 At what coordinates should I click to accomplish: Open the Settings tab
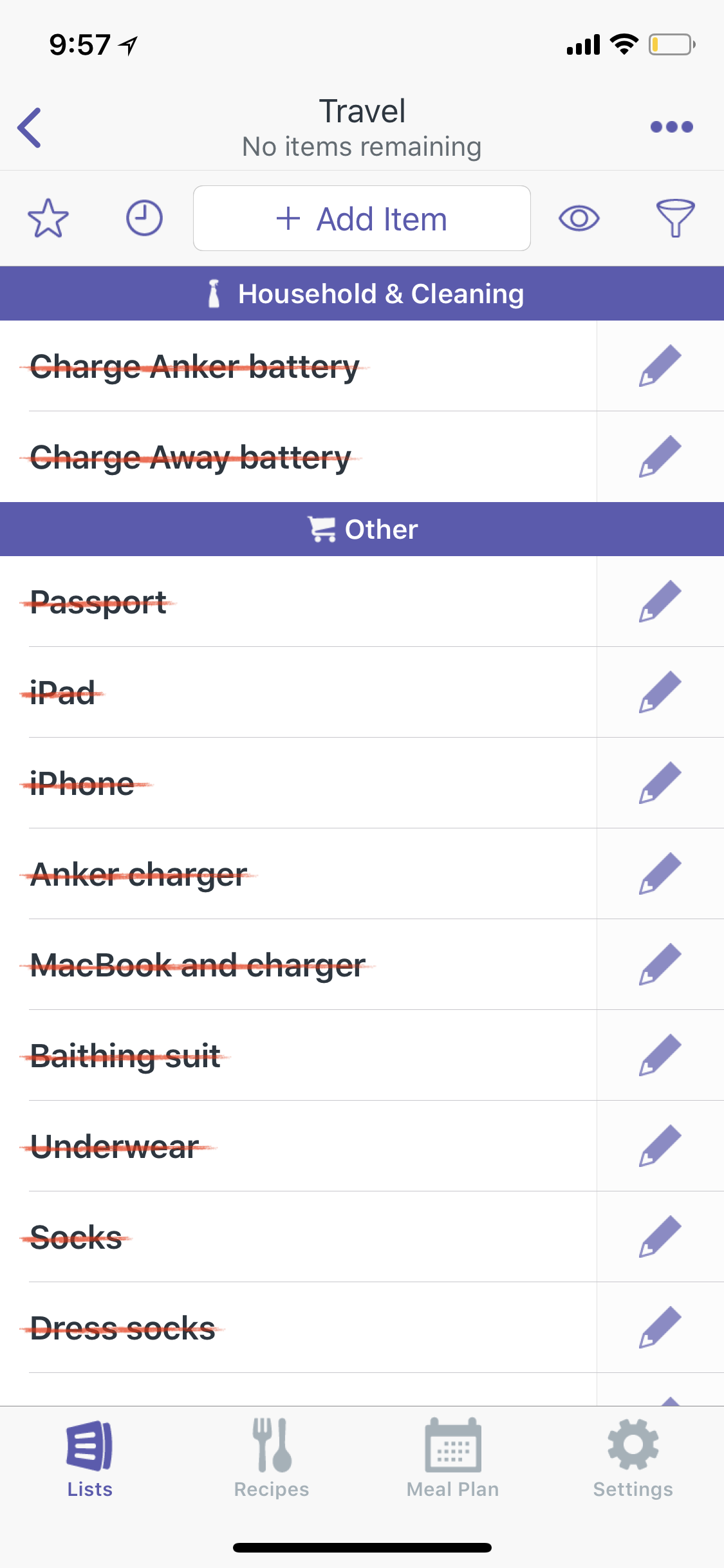tap(633, 1459)
